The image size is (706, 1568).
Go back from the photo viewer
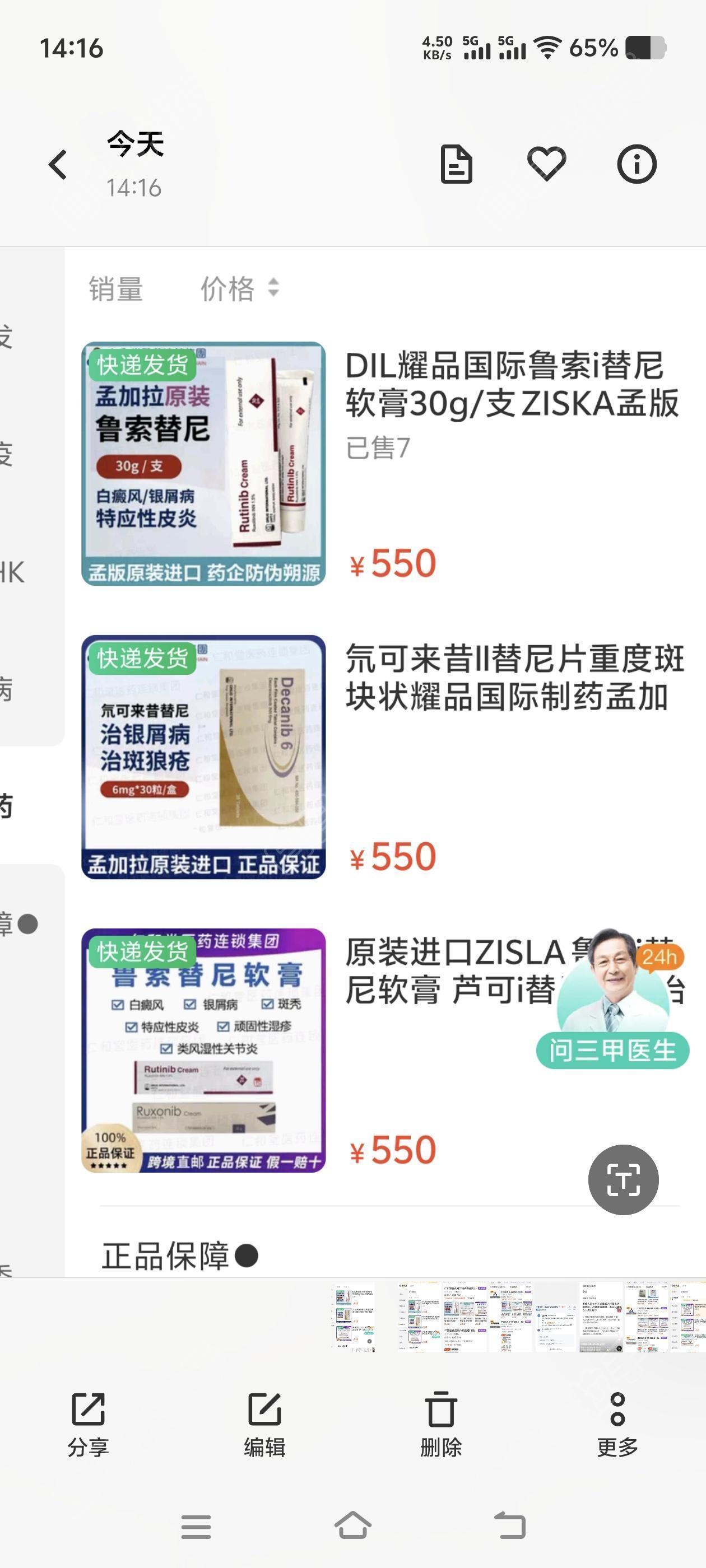point(58,164)
